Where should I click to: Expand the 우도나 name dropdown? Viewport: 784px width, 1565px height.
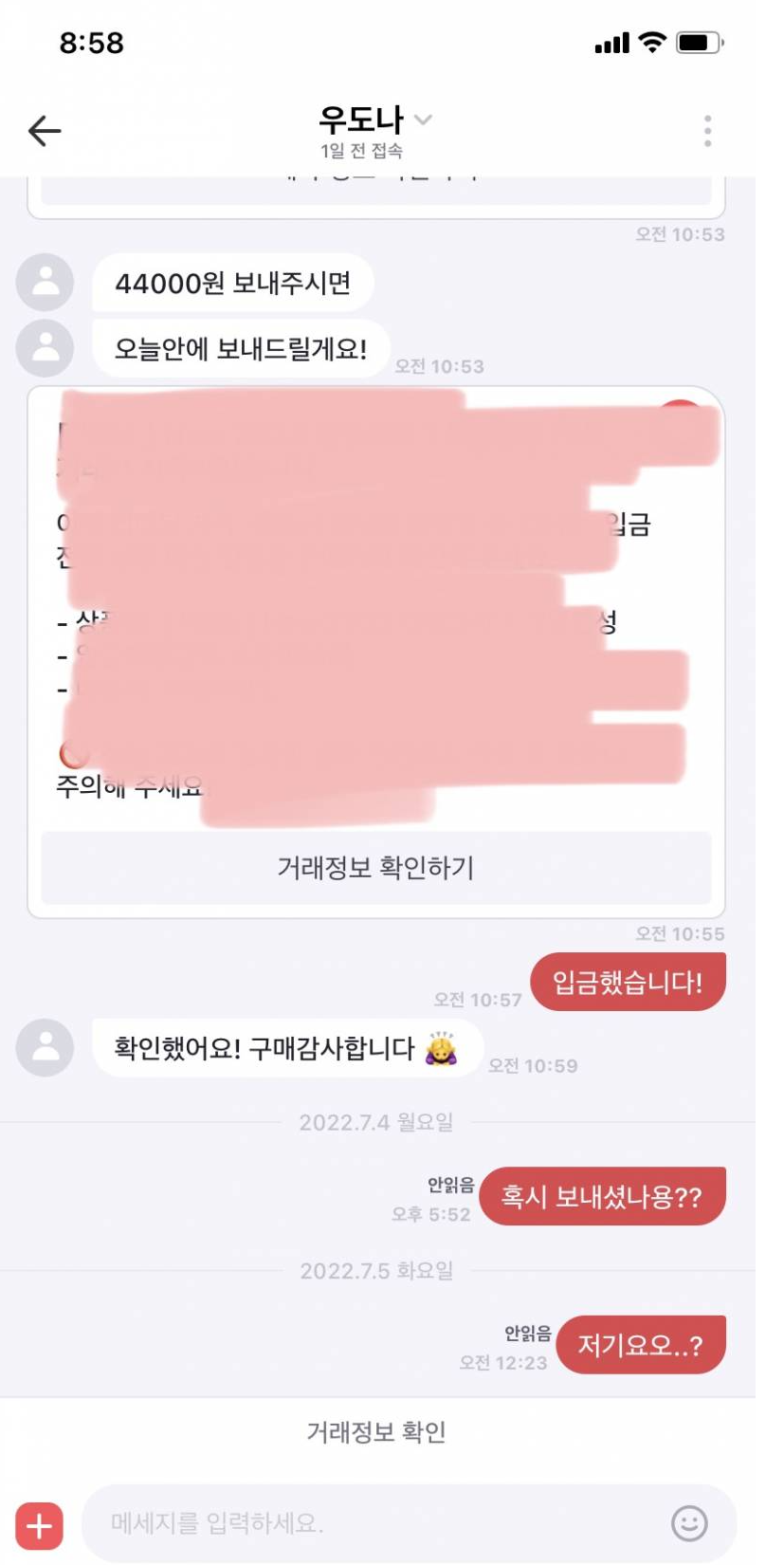click(423, 120)
